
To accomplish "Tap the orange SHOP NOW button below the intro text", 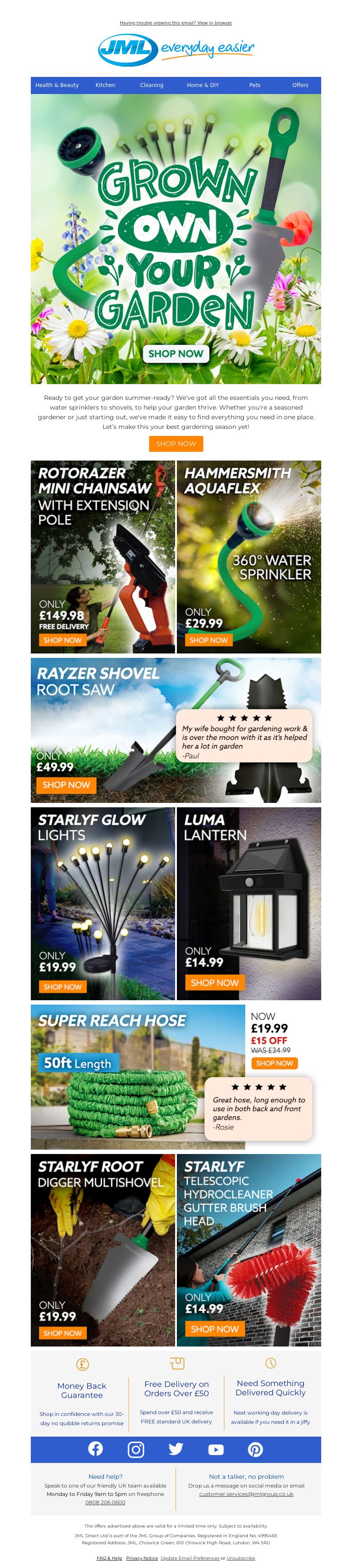I will point(176,444).
